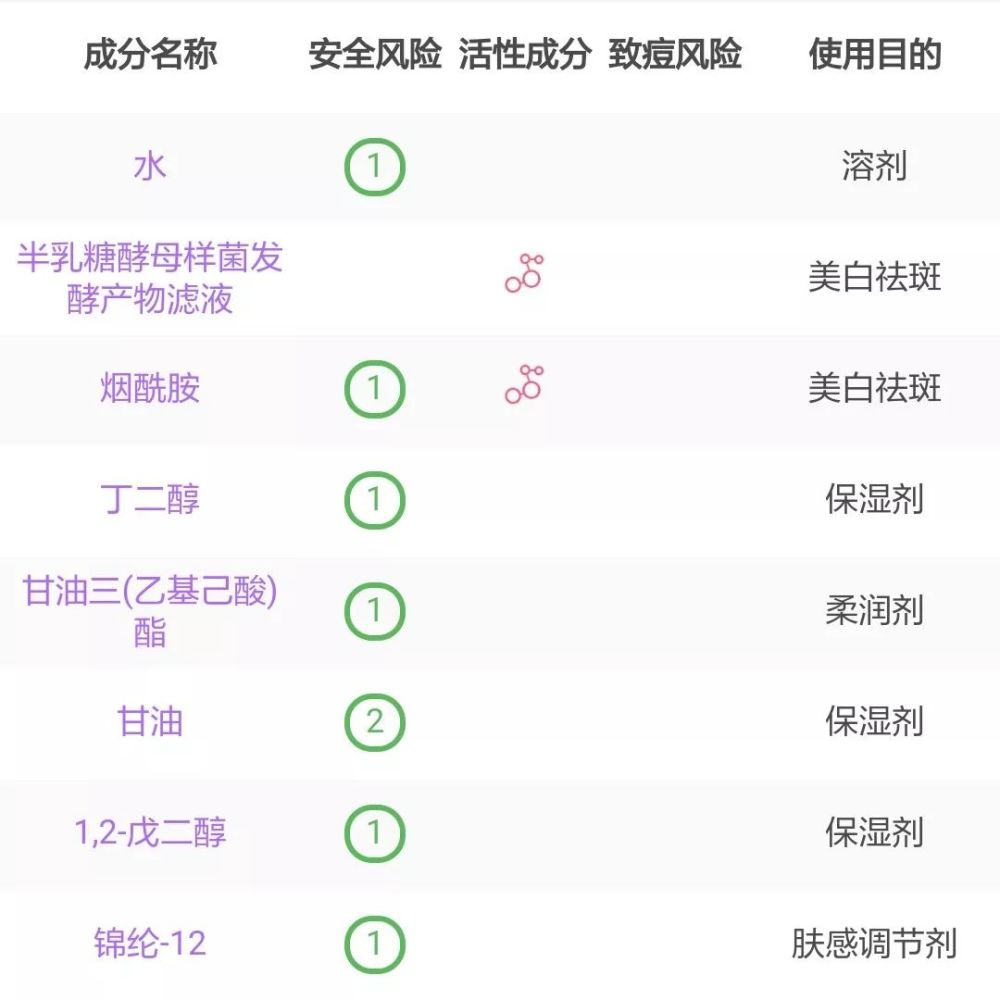Viewport: 1000px width, 1000px height.
Task: Open 半乳糖酵母样菌发酵产物滤液 ingredient details
Action: tap(150, 278)
